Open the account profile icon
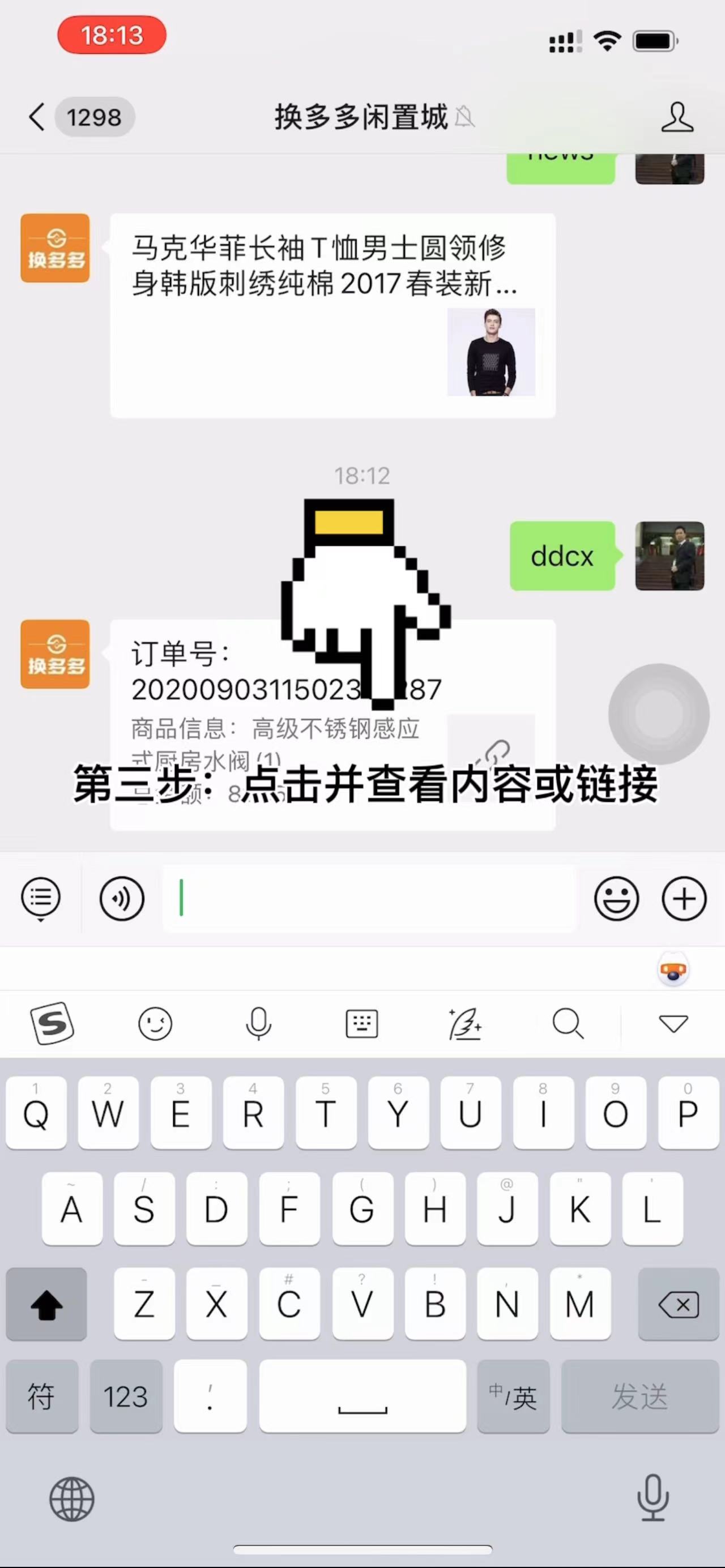 click(x=676, y=117)
